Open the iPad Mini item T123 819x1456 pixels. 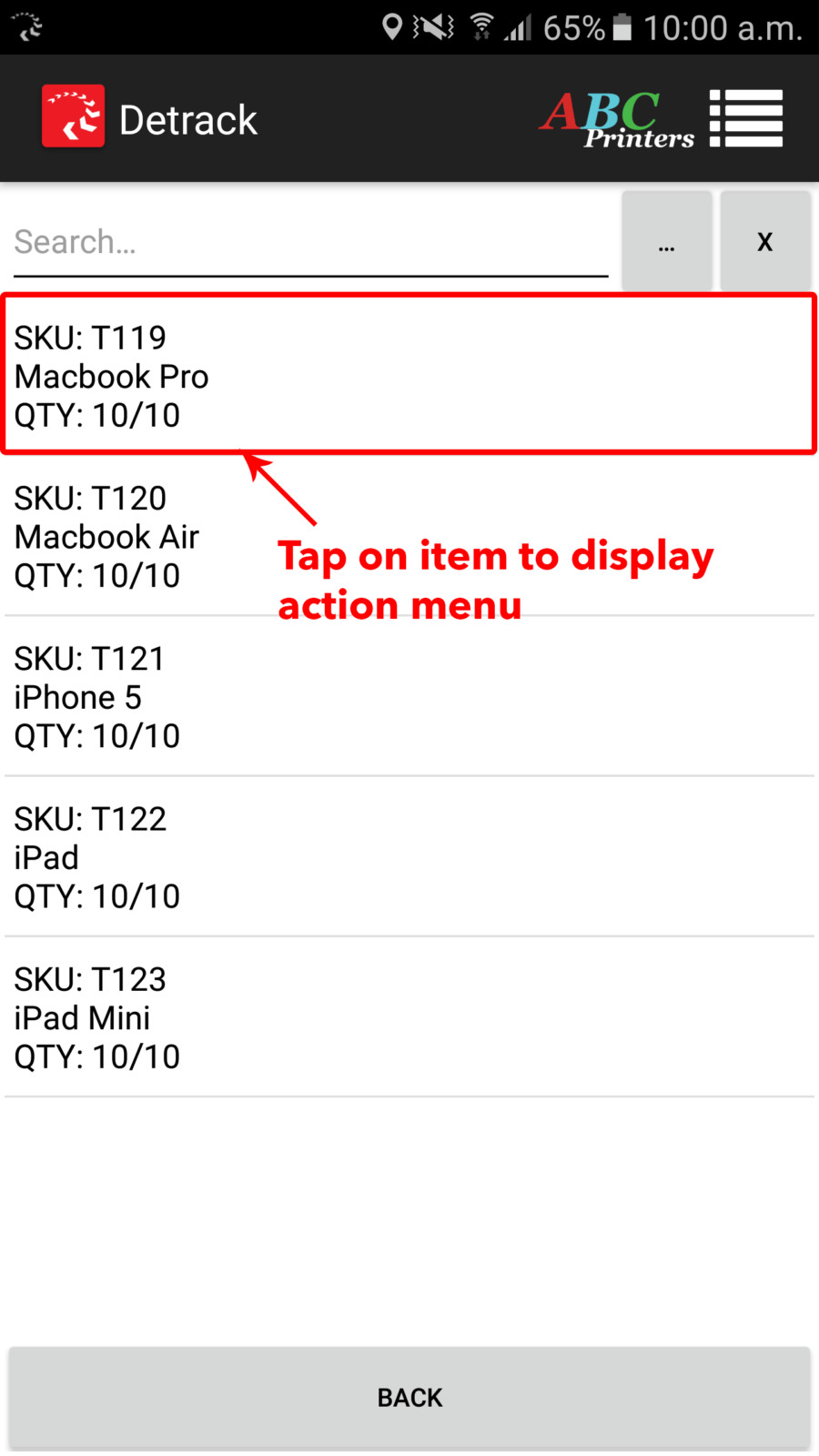(409, 1017)
